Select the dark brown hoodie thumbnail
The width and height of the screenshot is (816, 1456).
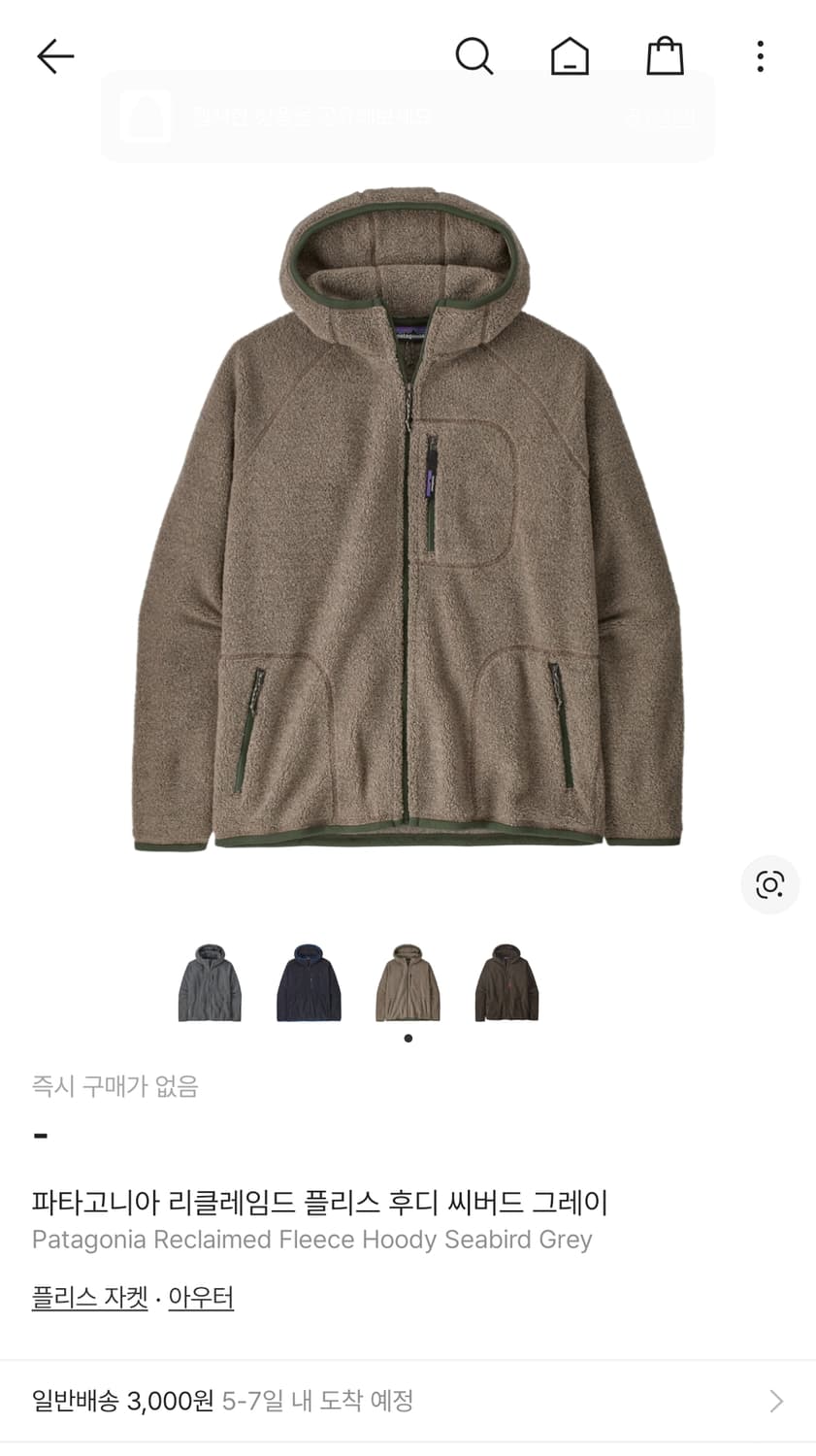coord(506,983)
